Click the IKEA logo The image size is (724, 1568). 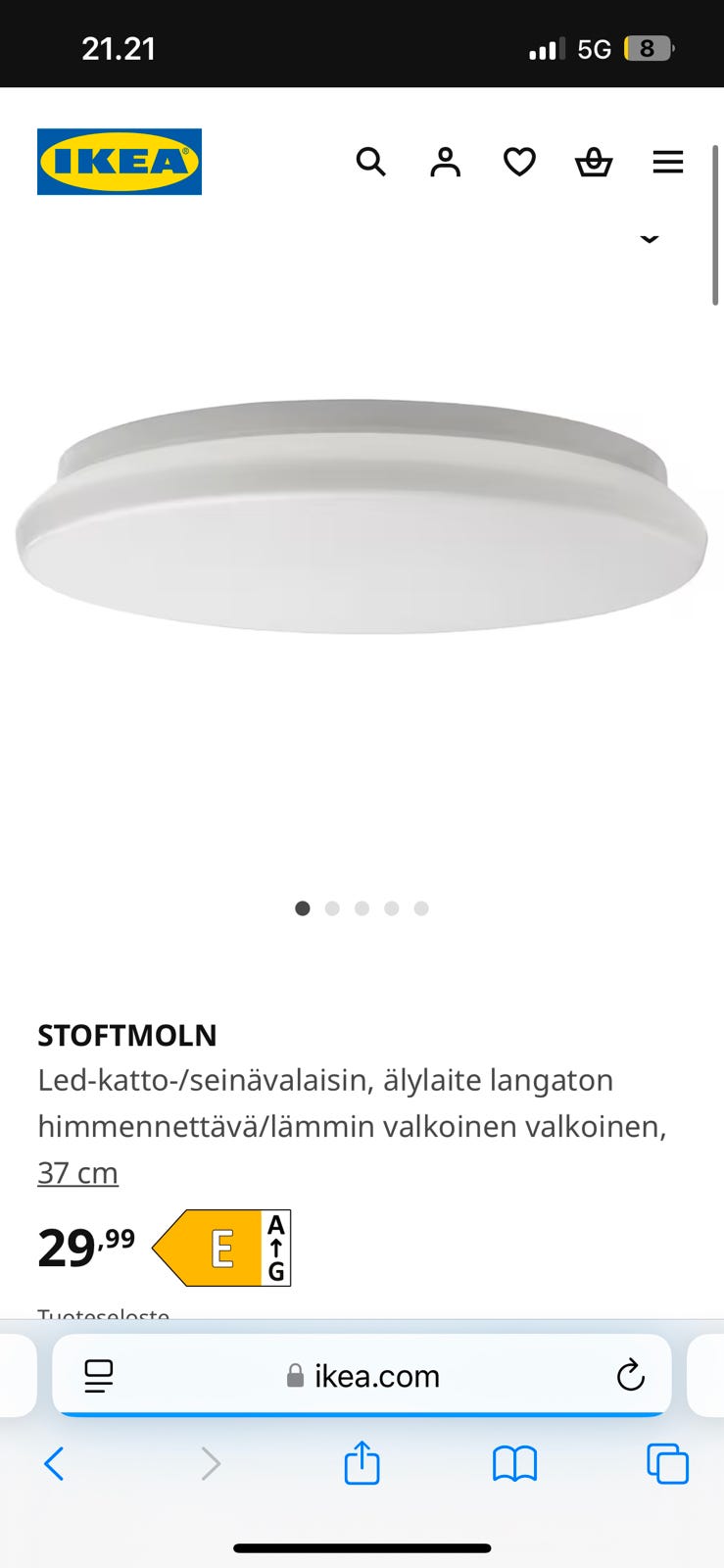coord(119,161)
